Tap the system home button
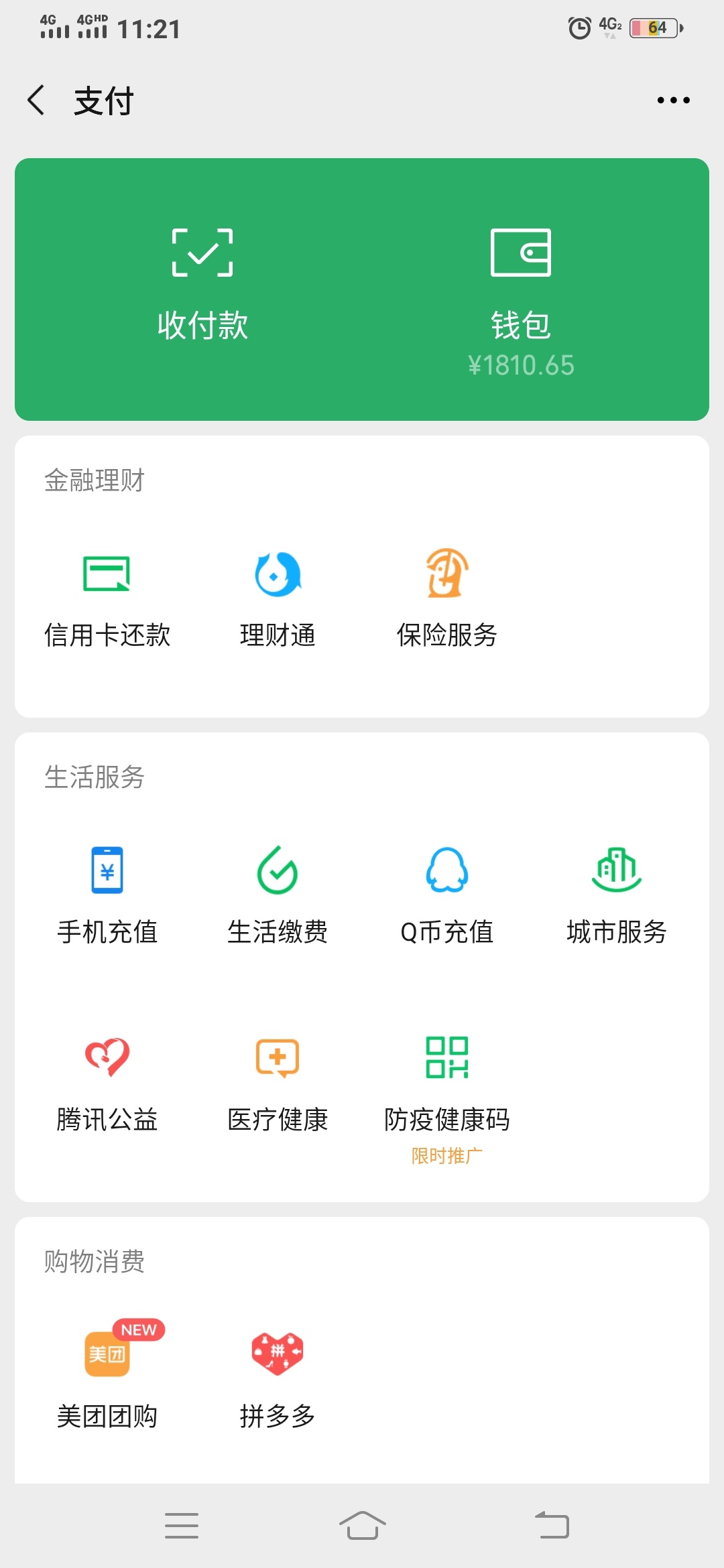 point(363,1526)
